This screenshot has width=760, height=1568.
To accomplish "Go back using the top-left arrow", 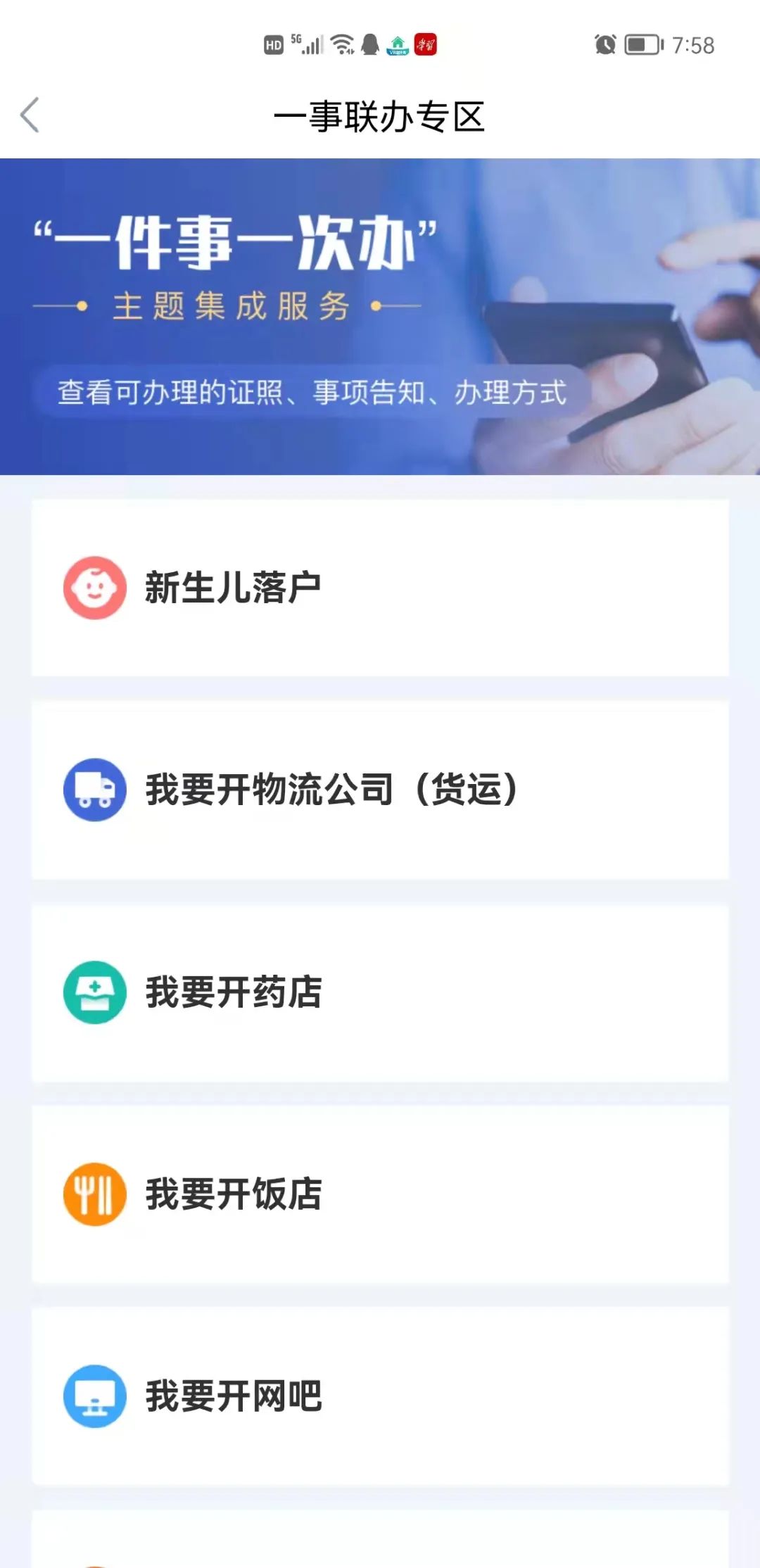I will (x=30, y=115).
